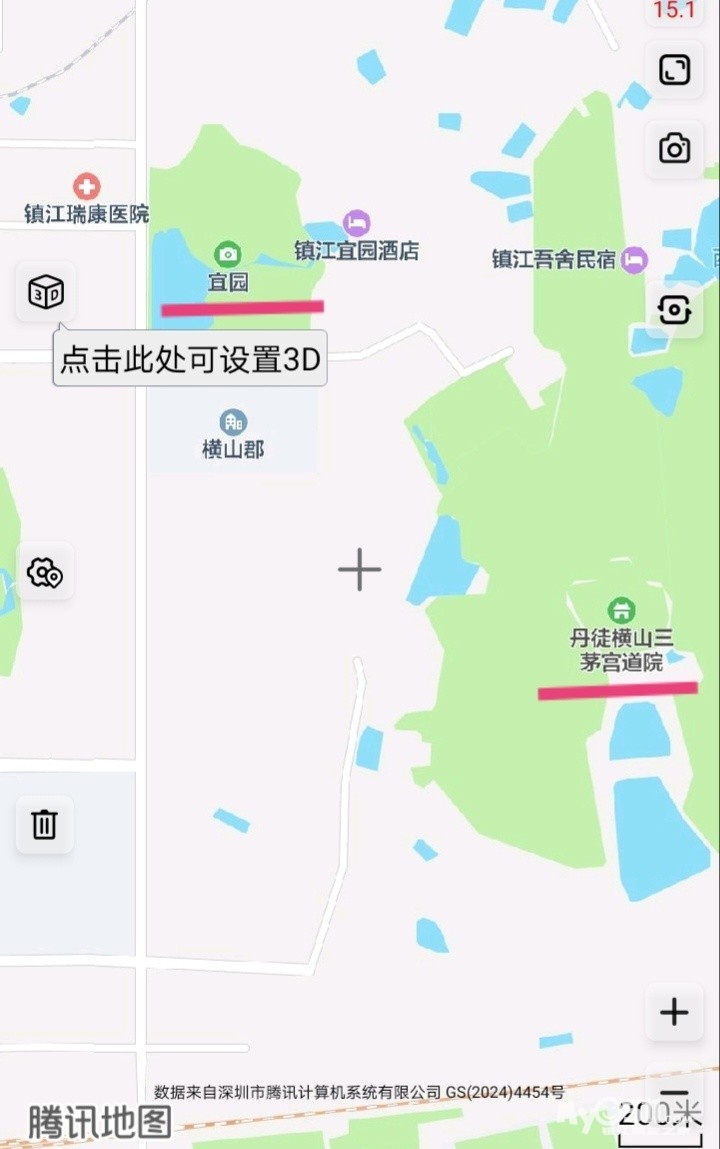The image size is (720, 1149).
Task: Select the 镇江瑞康医院 hospital marker
Action: click(x=87, y=186)
